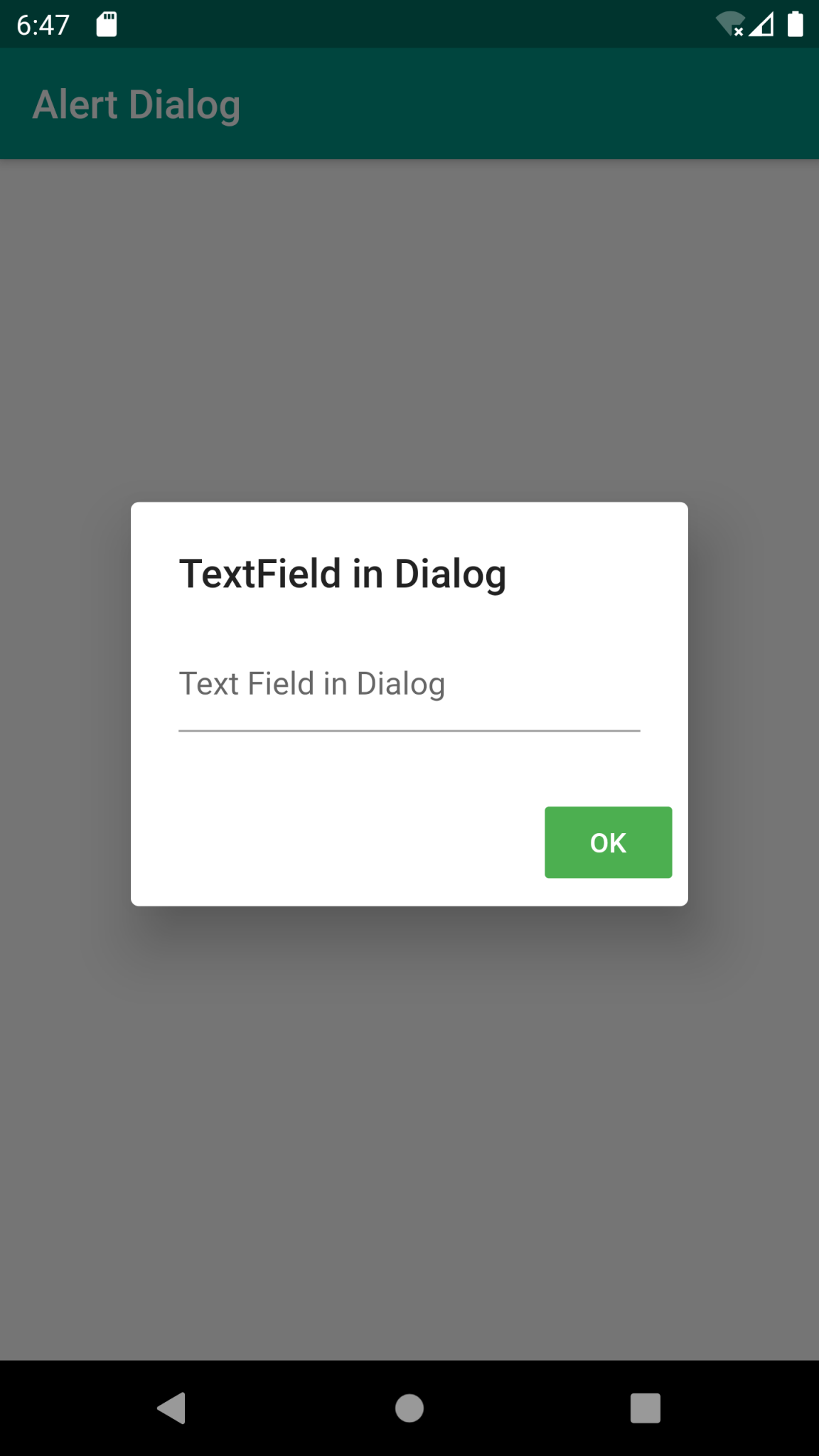Viewport: 819px width, 1456px height.
Task: Tap the Alert Dialog app bar title
Action: [x=136, y=104]
